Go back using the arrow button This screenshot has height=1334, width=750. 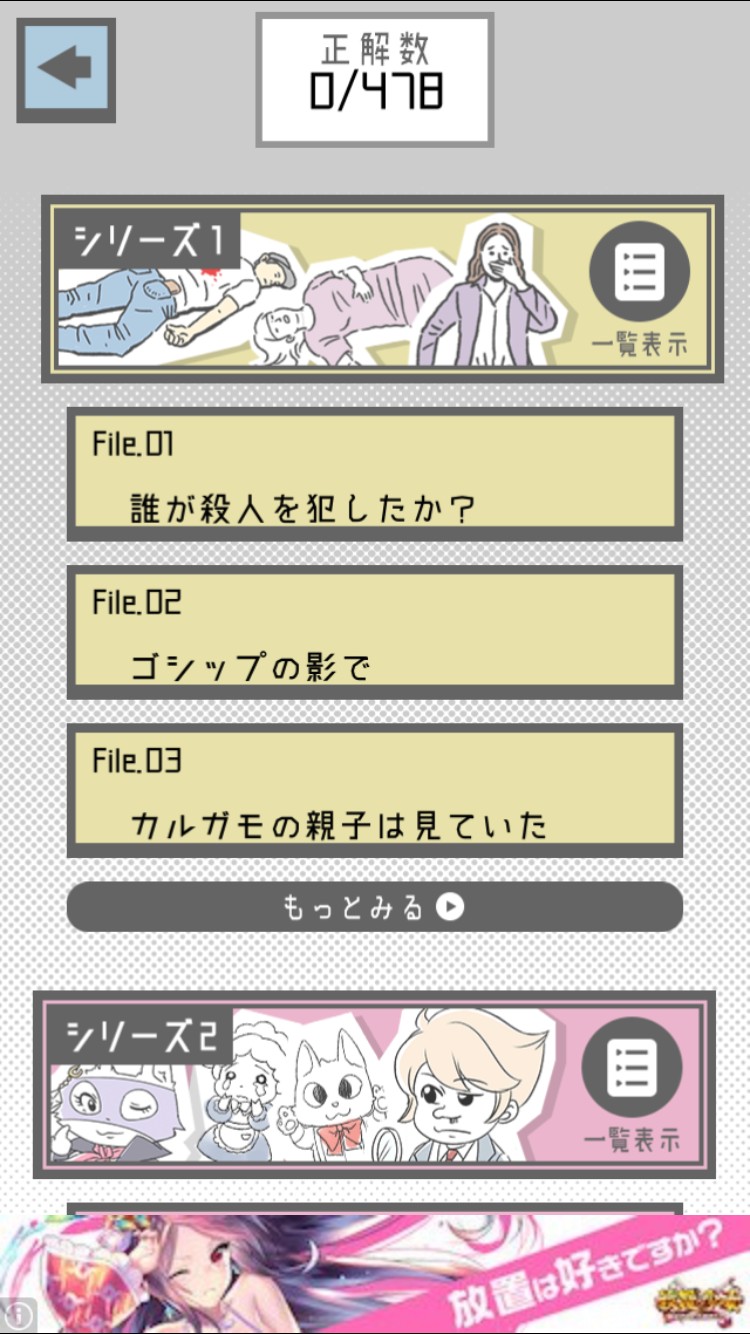[66, 70]
